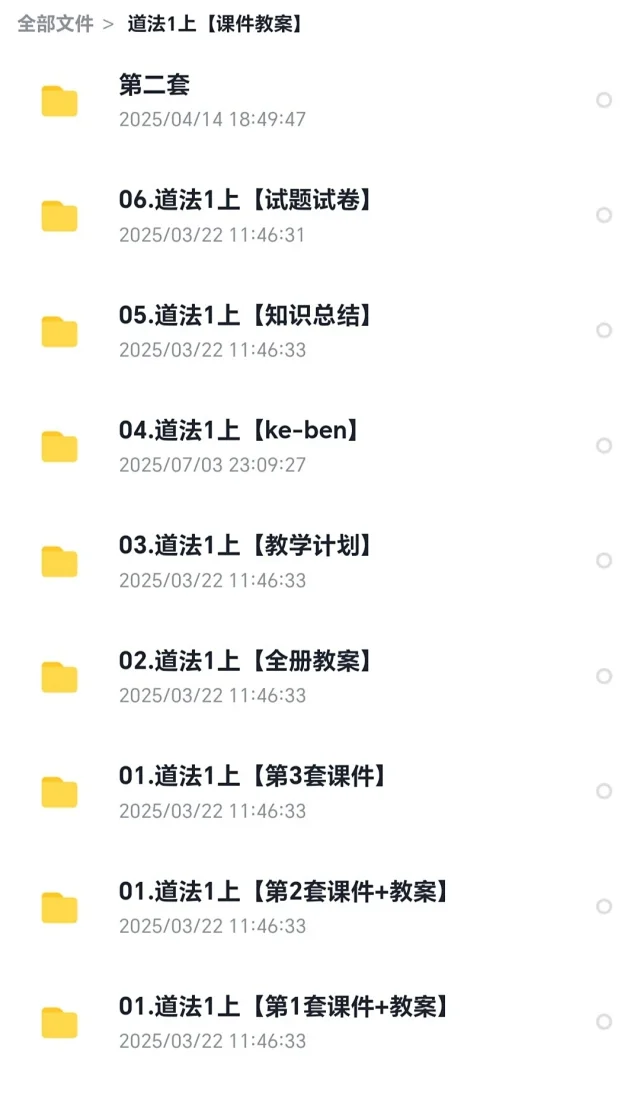This screenshot has height=1093, width=640.
Task: Select checkbox for 01.道法1上【第1套课件+教案】
Action: coord(604,1022)
